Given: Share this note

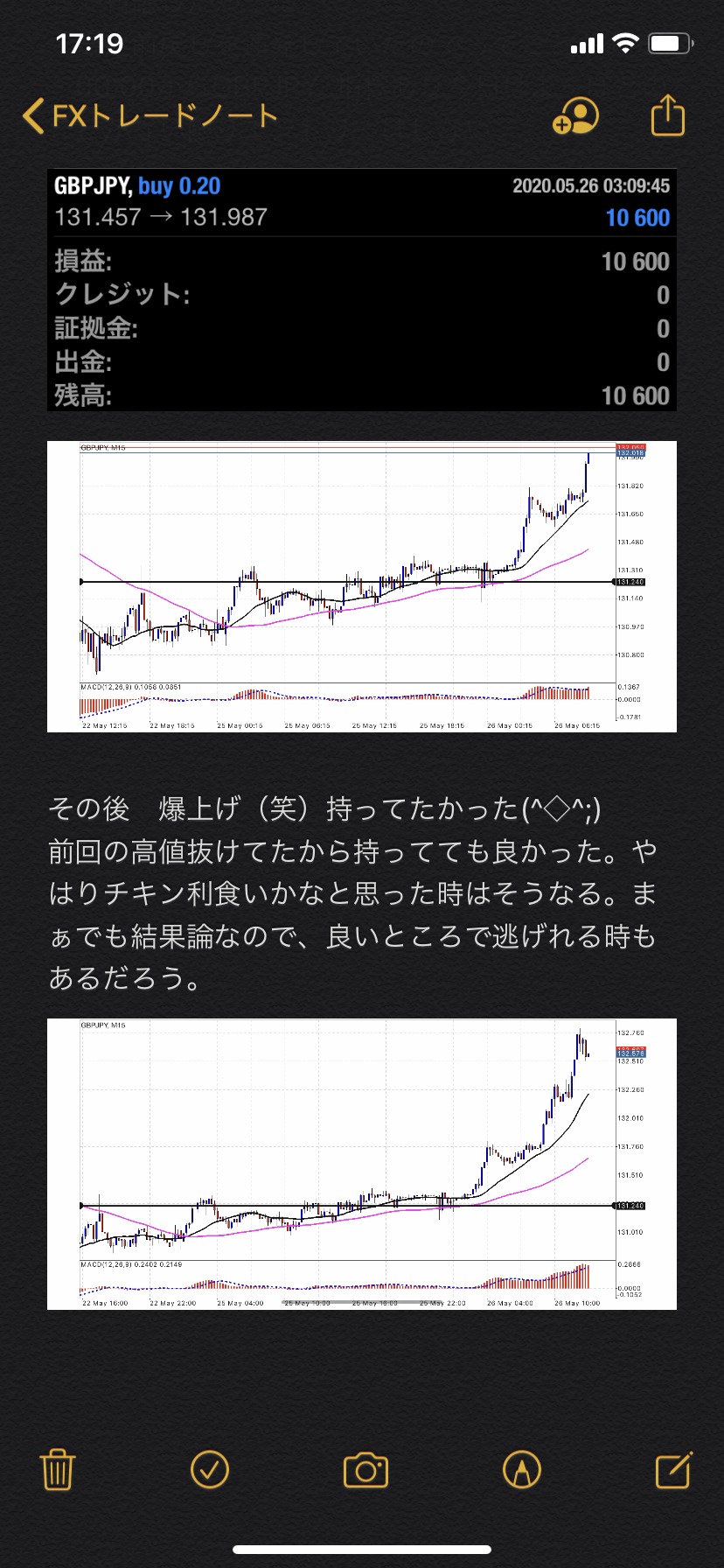Looking at the screenshot, I should click(668, 115).
